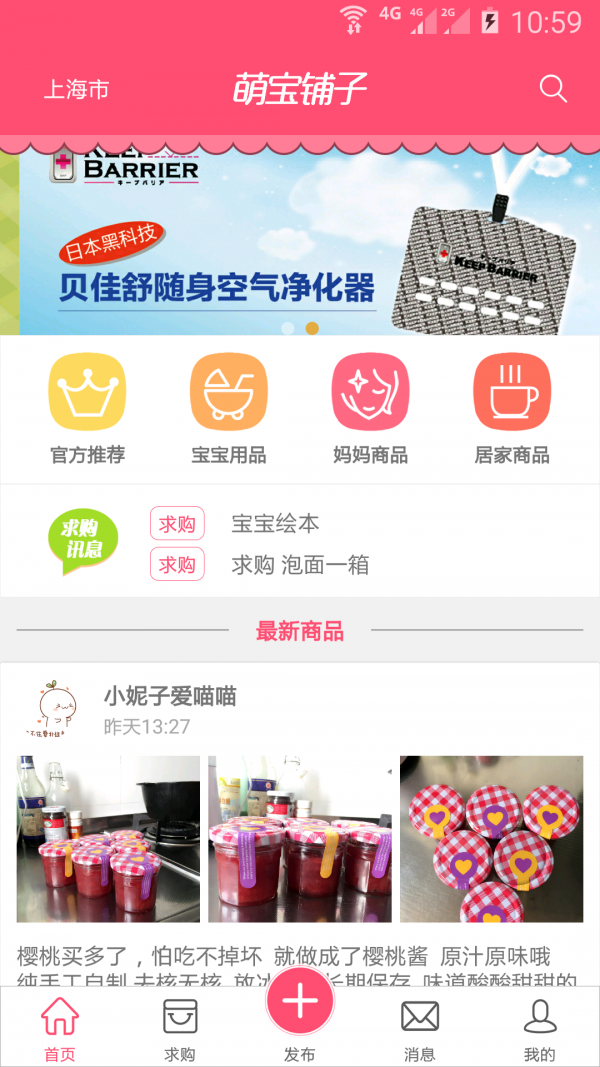Open the first cherry jam photo
Image resolution: width=600 pixels, height=1067 pixels.
(x=108, y=838)
